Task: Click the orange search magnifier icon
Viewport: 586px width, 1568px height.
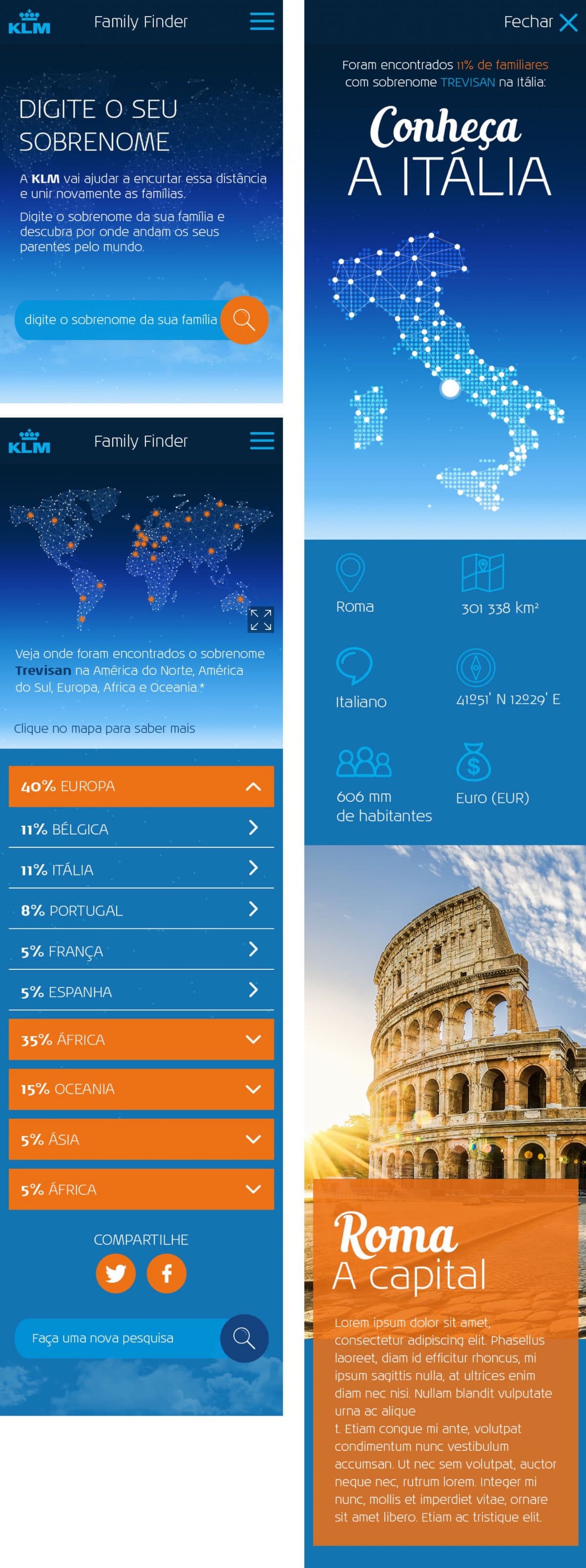Action: coord(244,321)
